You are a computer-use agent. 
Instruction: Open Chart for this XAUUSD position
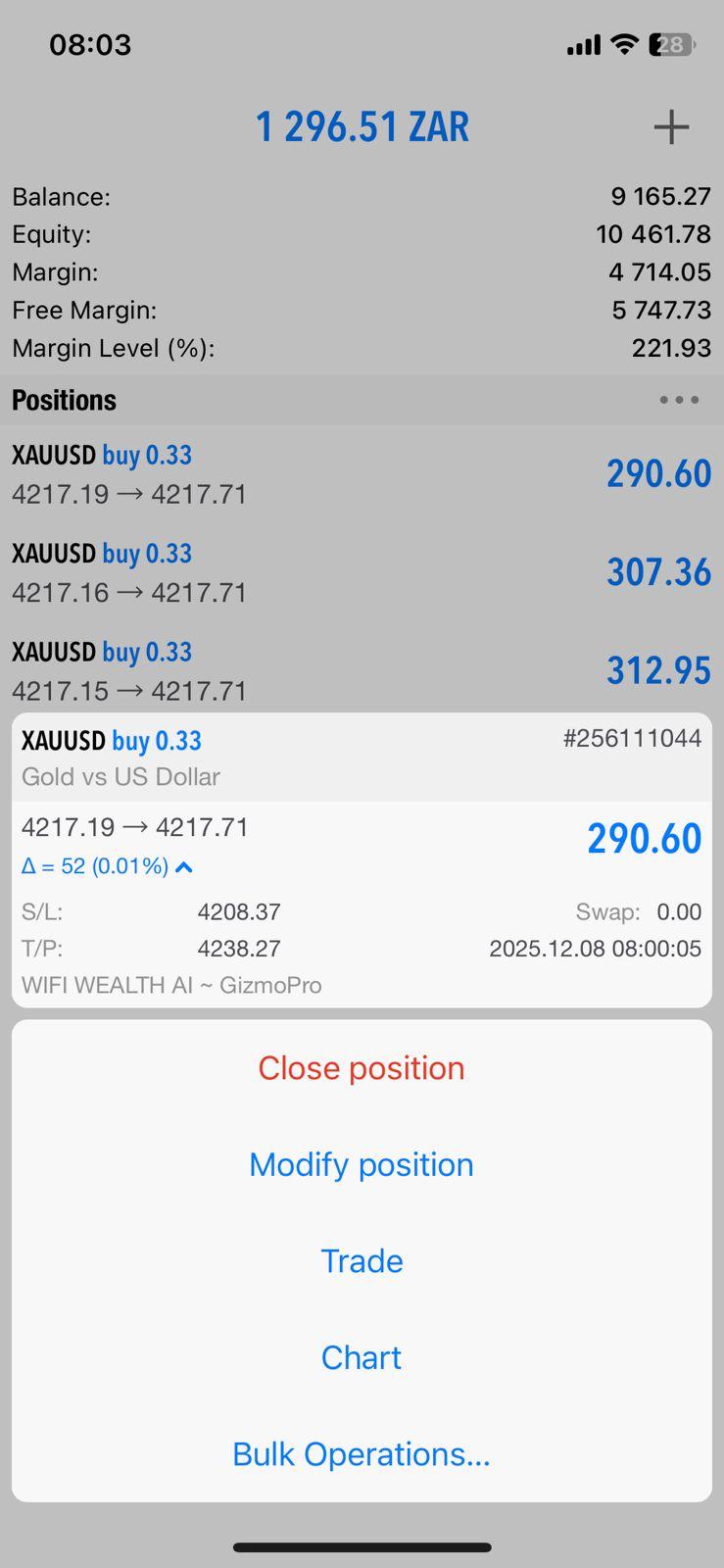362,1357
